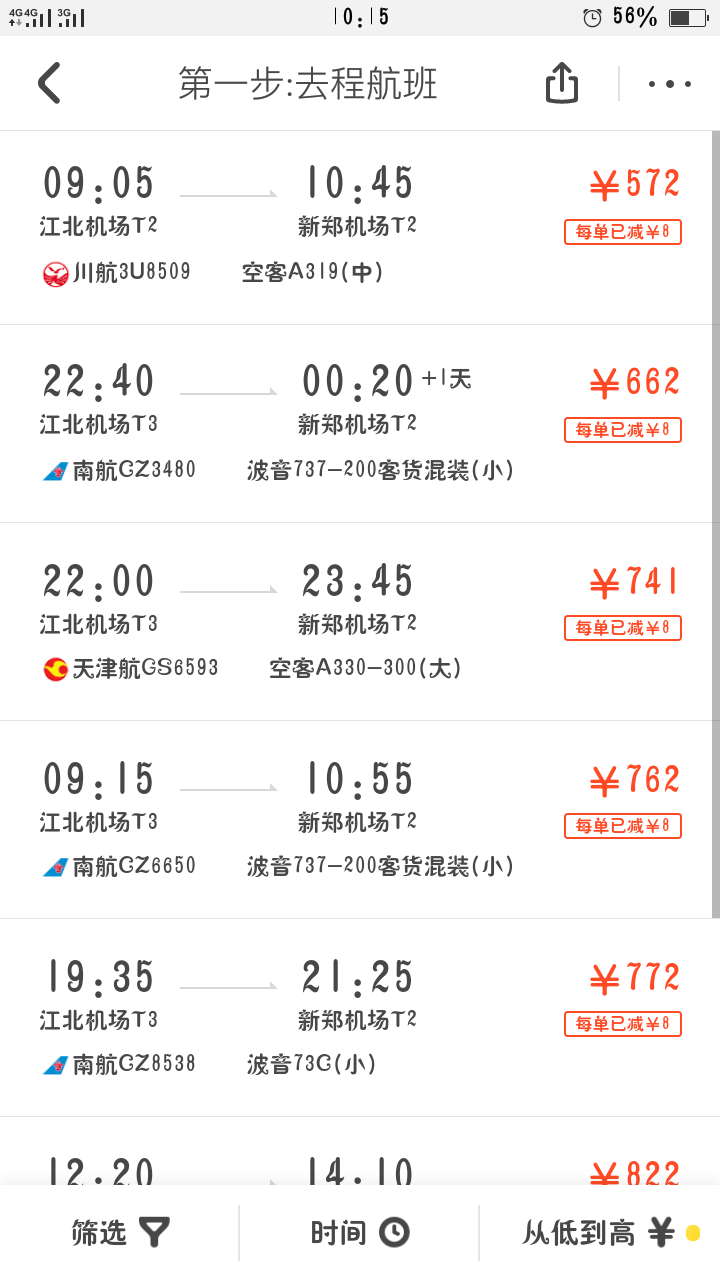Toggle the 从低到高 price sorting

(x=600, y=1232)
